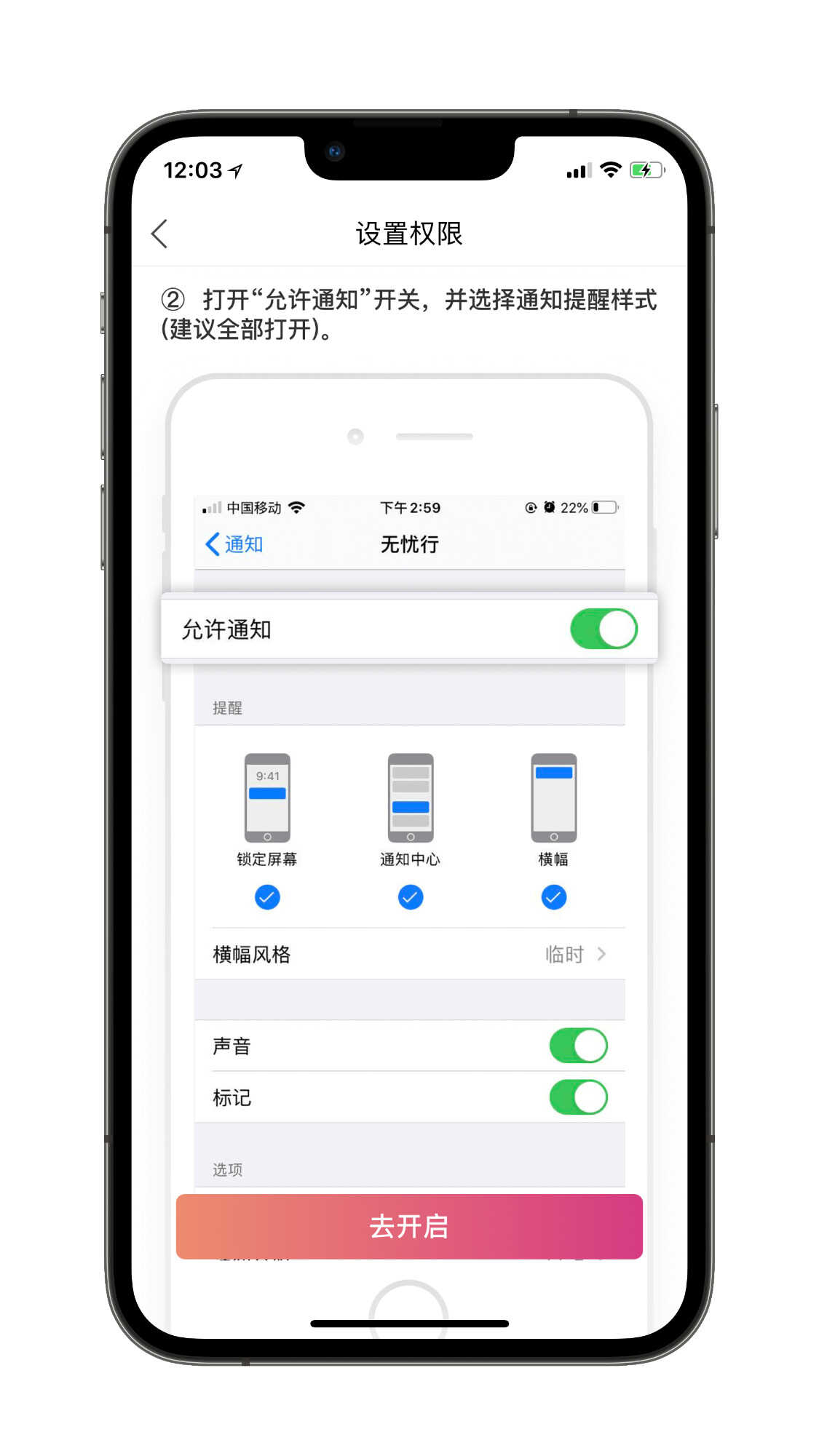
Task: Tap the 去开启 button
Action: pos(409,1227)
